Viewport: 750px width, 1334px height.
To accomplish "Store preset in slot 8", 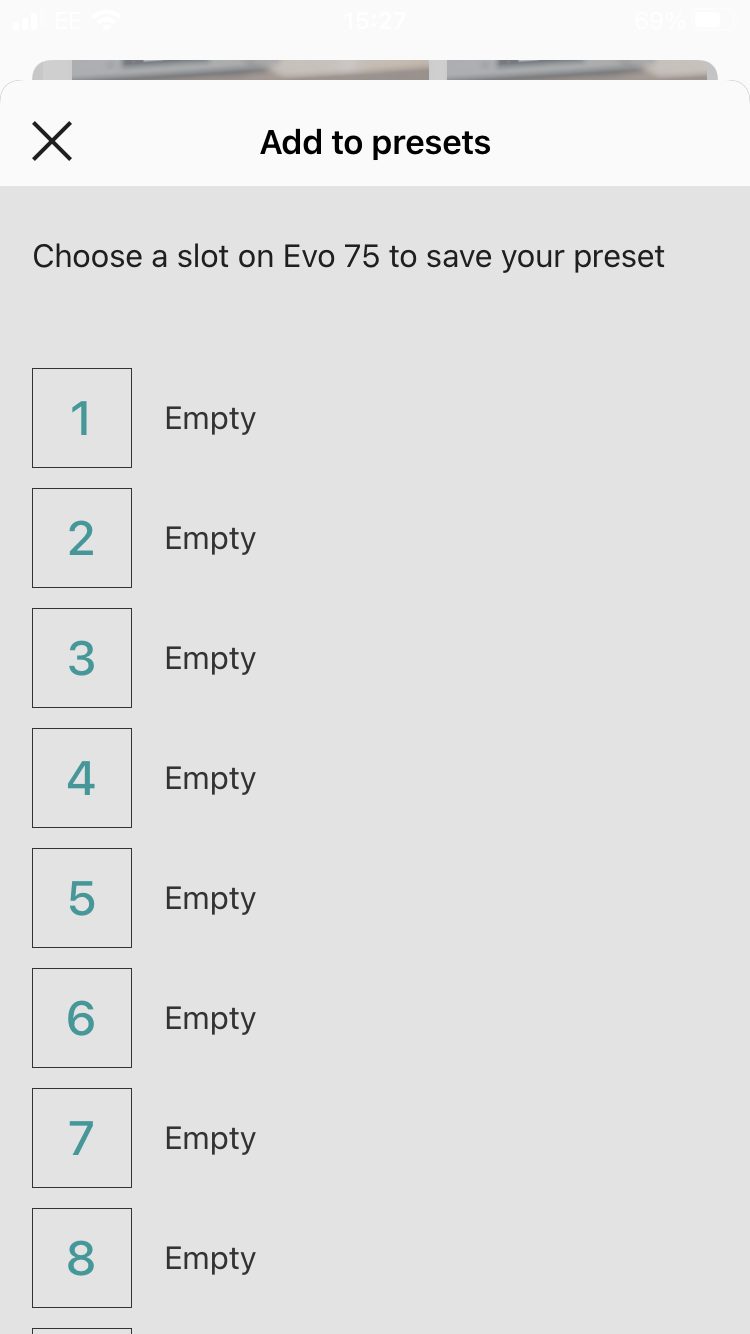I will (x=82, y=1258).
